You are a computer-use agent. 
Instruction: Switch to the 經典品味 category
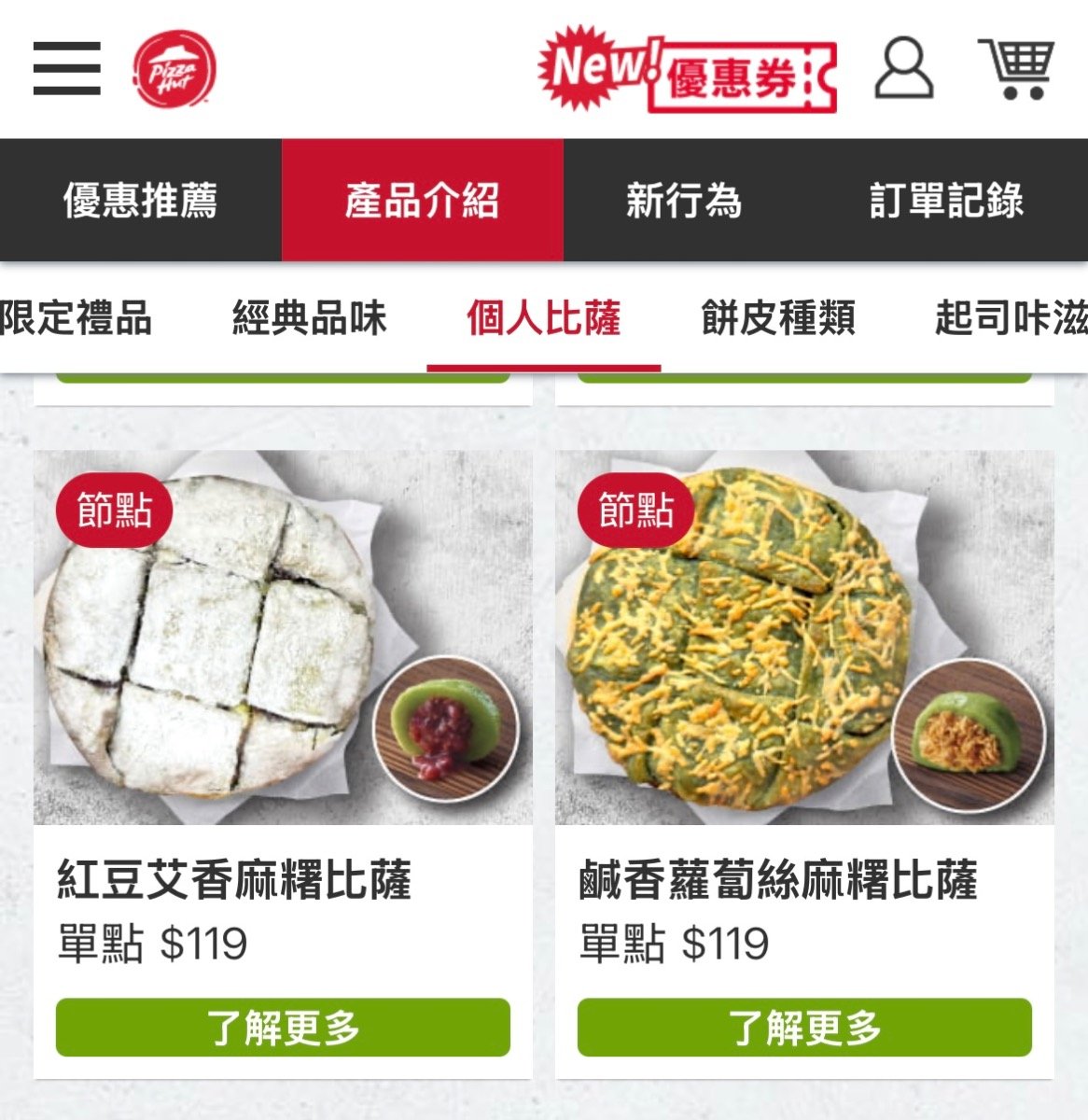coord(309,318)
